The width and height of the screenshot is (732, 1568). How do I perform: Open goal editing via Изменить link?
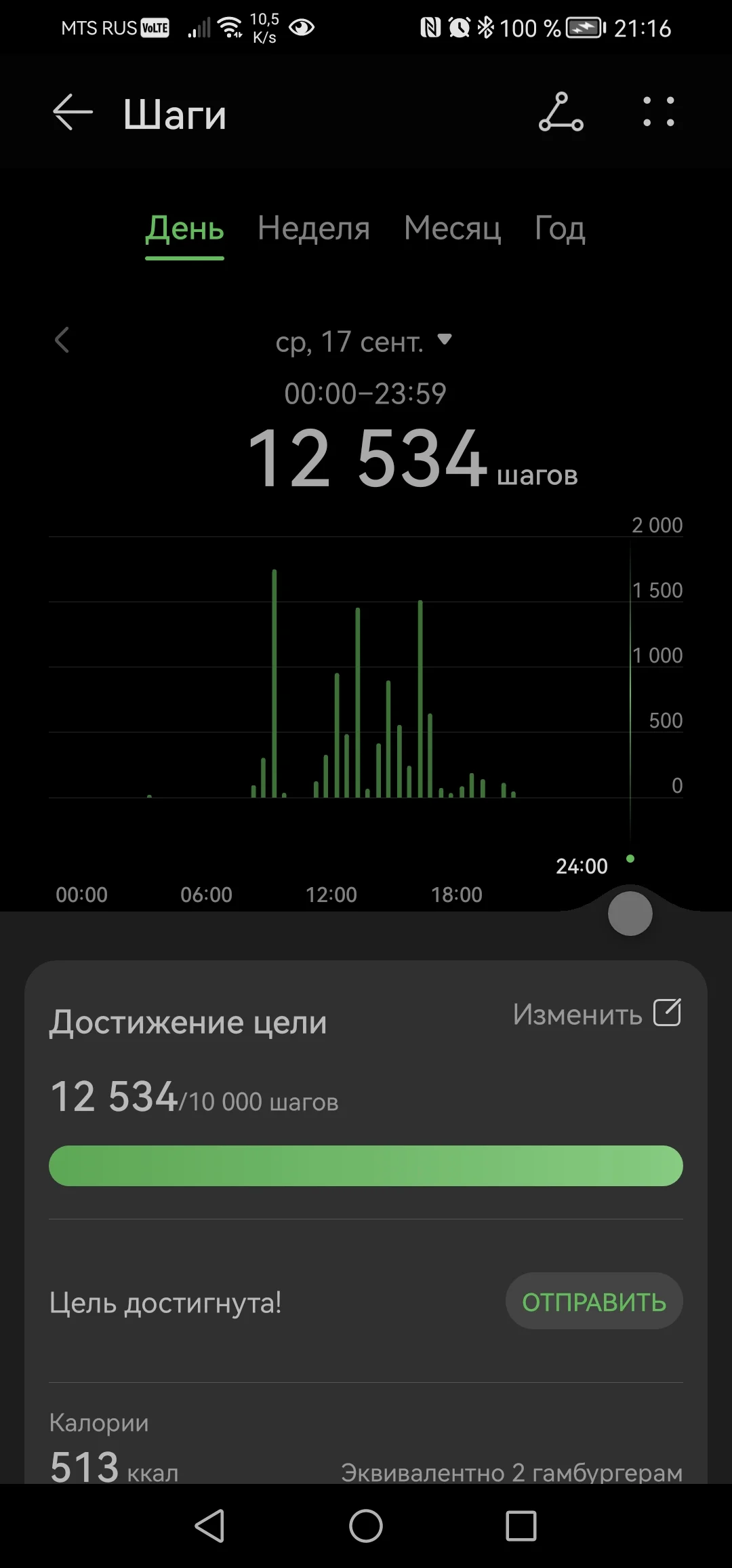point(578,1014)
